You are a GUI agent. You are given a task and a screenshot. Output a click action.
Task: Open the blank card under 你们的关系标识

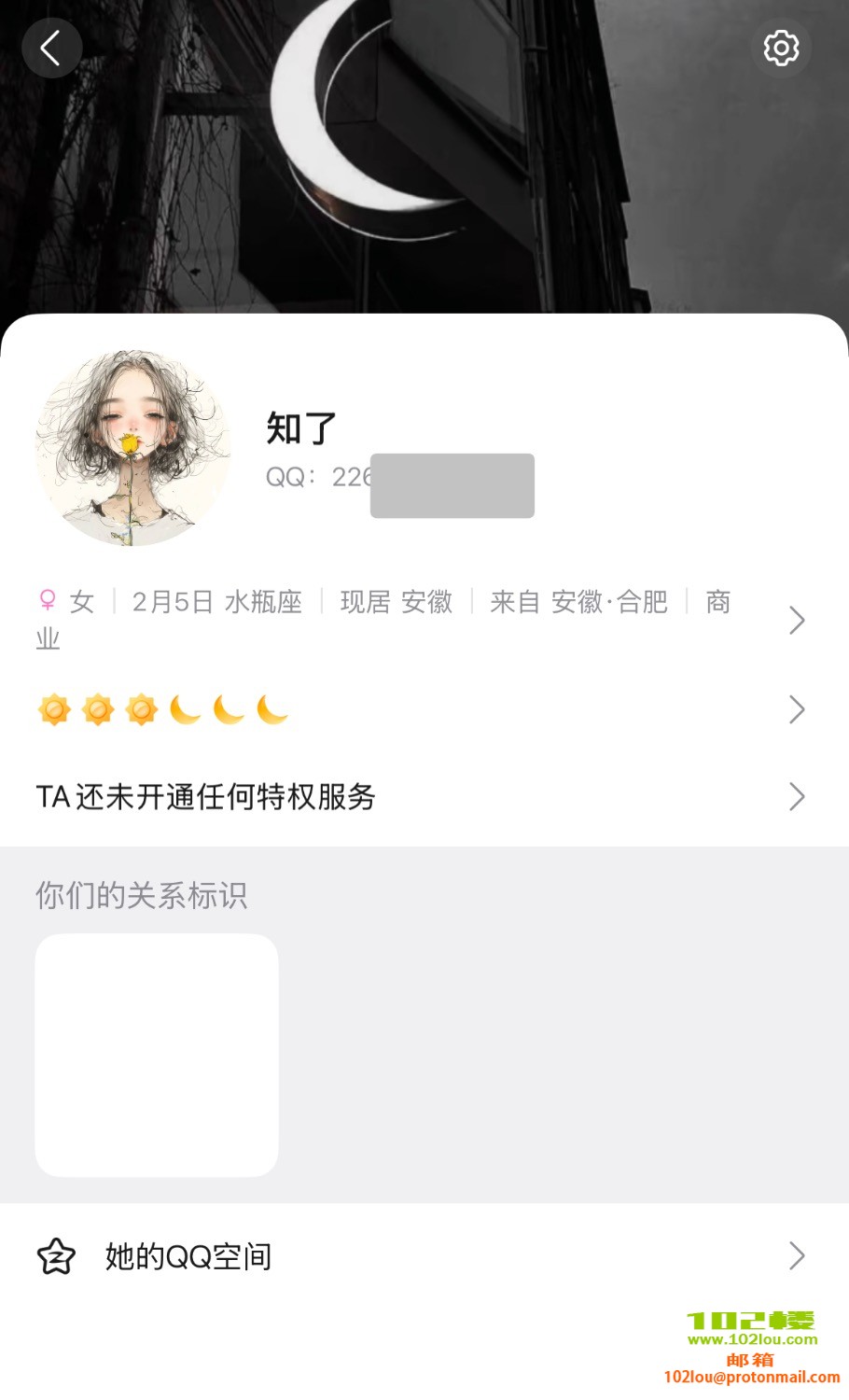157,1055
